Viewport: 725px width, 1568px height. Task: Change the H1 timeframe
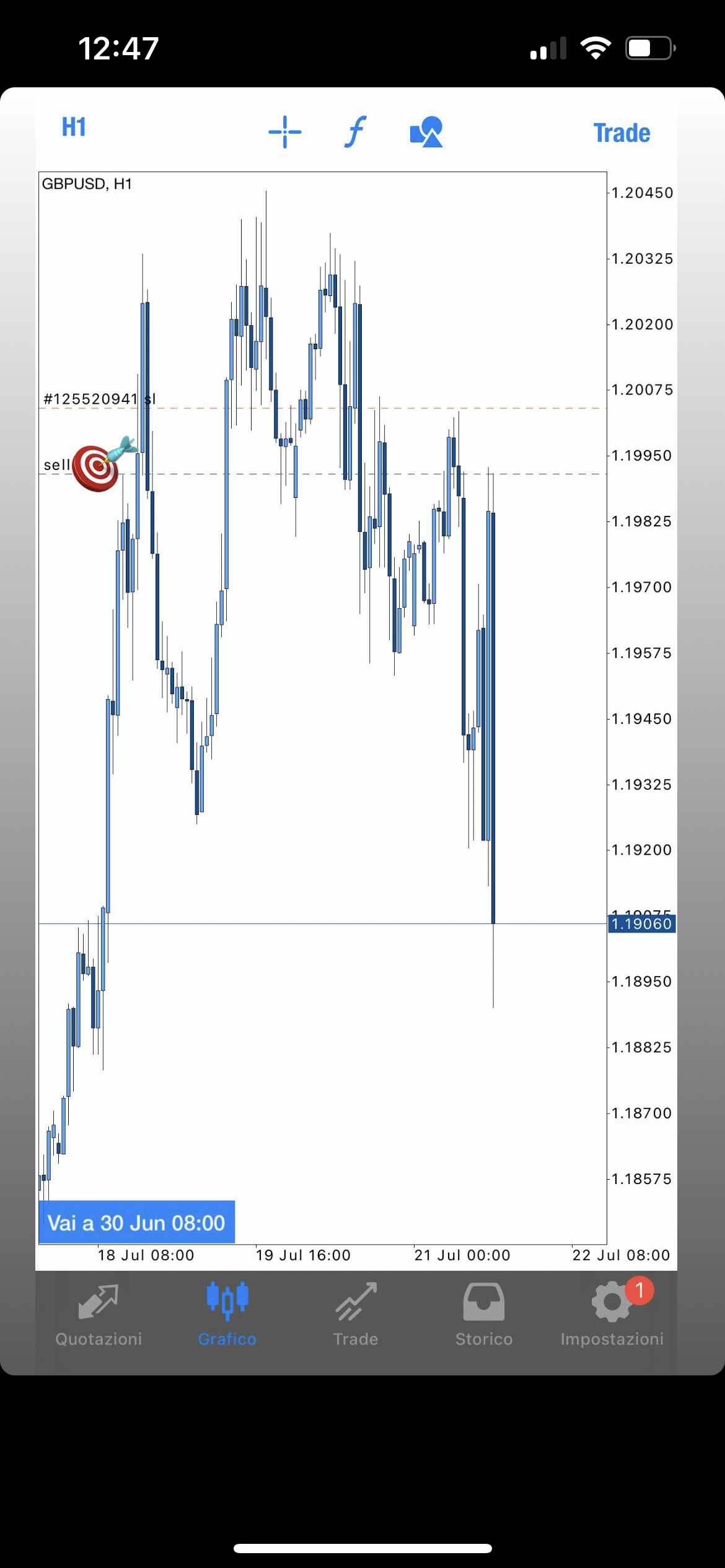pos(74,128)
